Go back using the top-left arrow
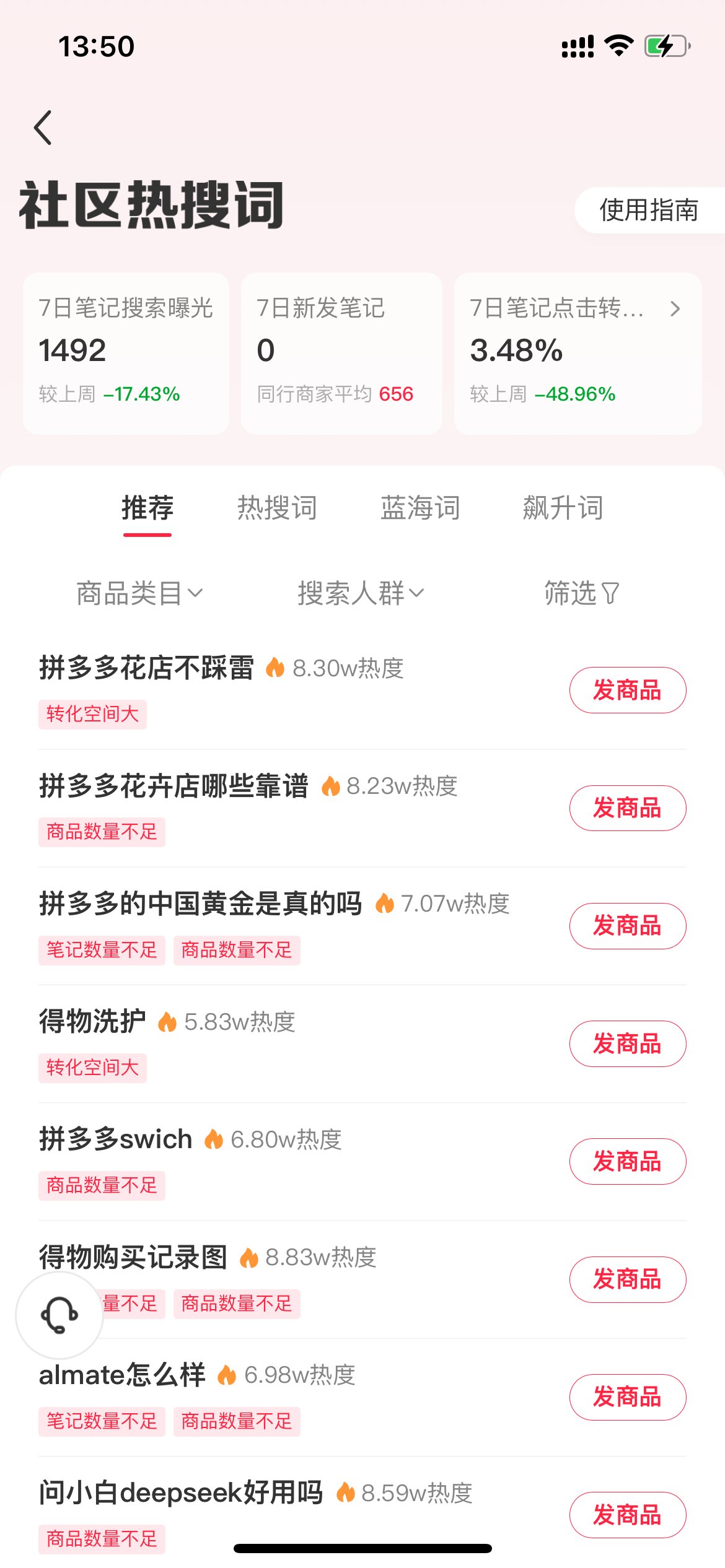 coord(43,128)
